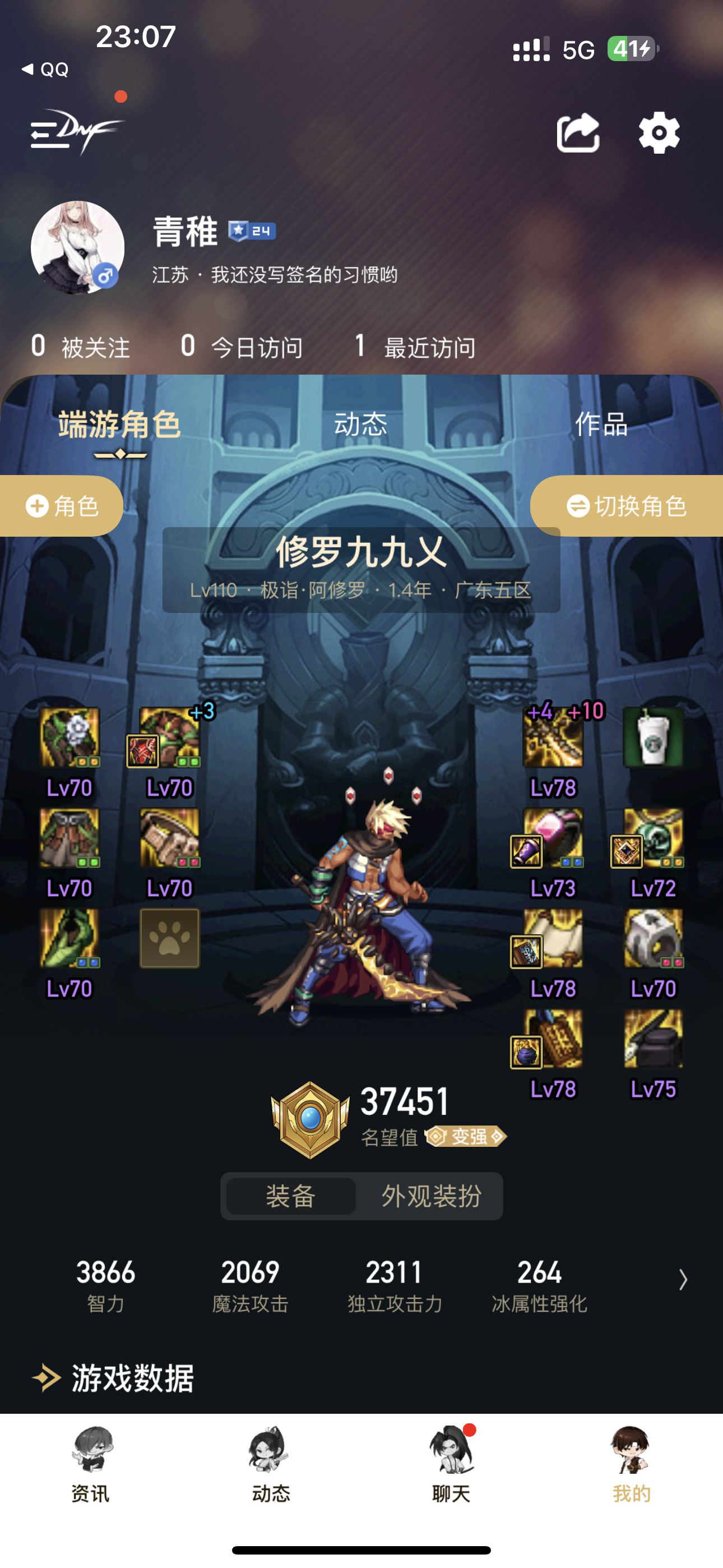723x1568 pixels.
Task: Tap 切换角色 to switch character
Action: [626, 506]
